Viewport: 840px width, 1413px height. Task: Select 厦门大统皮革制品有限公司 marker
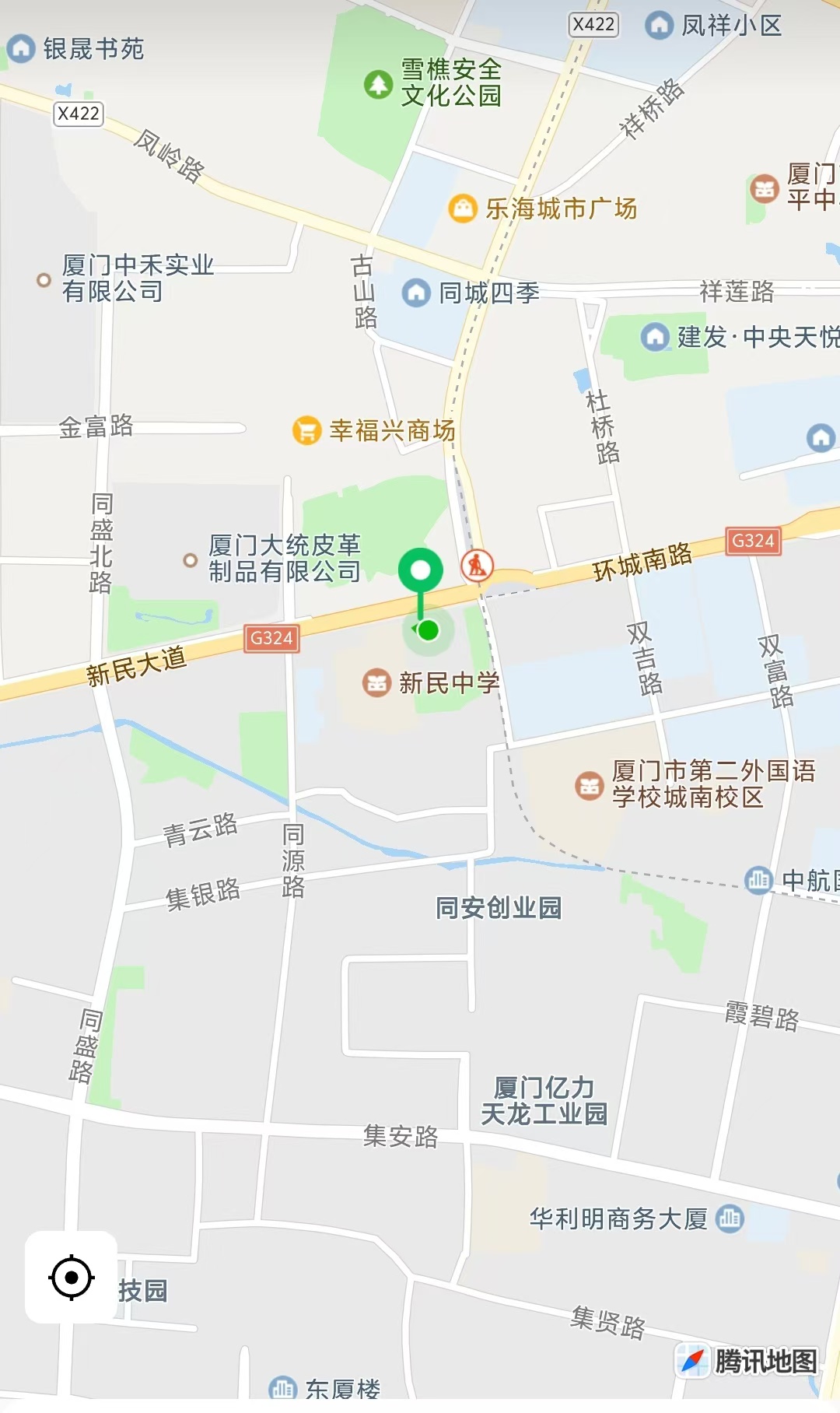[x=191, y=559]
